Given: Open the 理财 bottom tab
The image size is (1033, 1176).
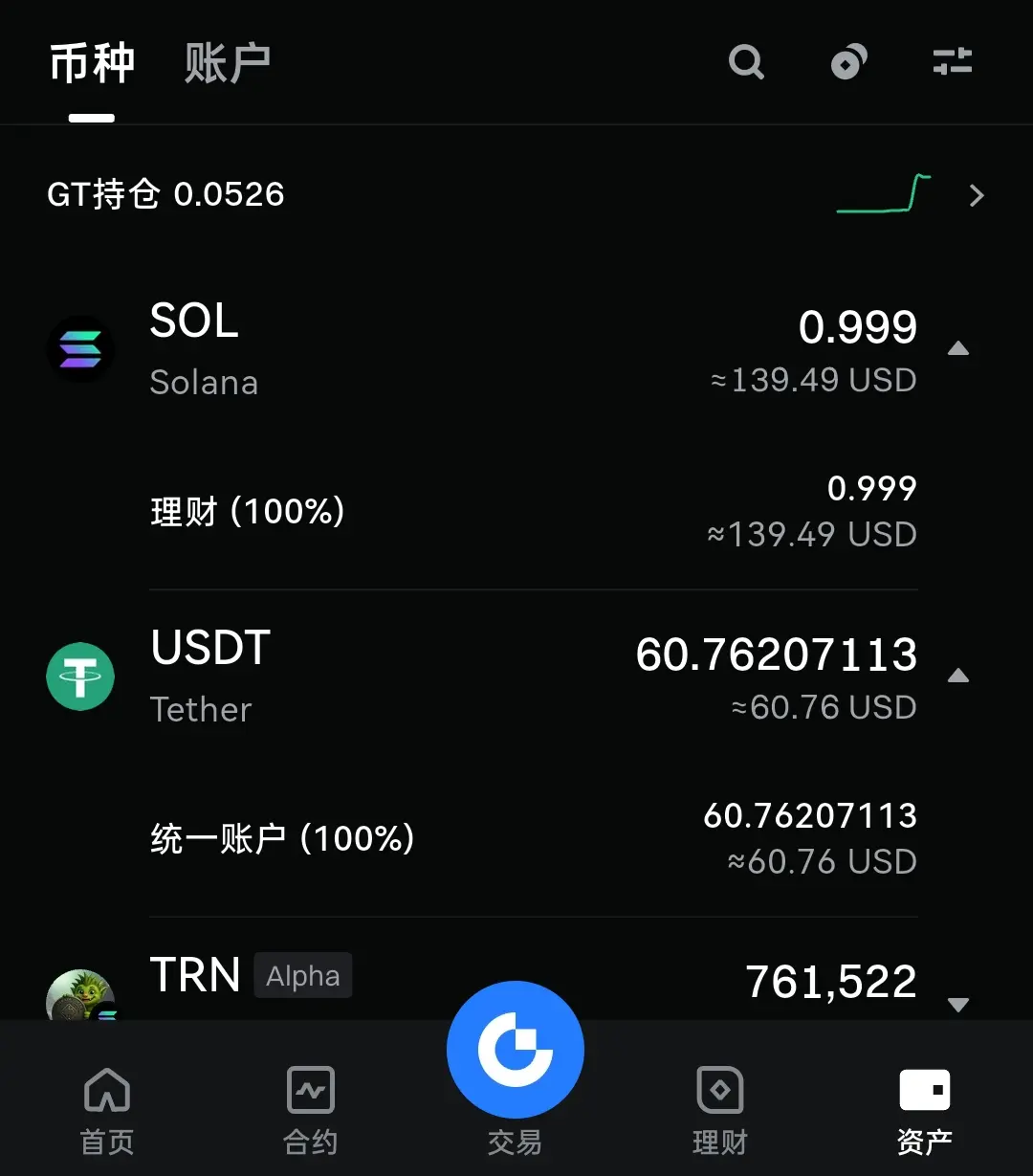Looking at the screenshot, I should [719, 1110].
